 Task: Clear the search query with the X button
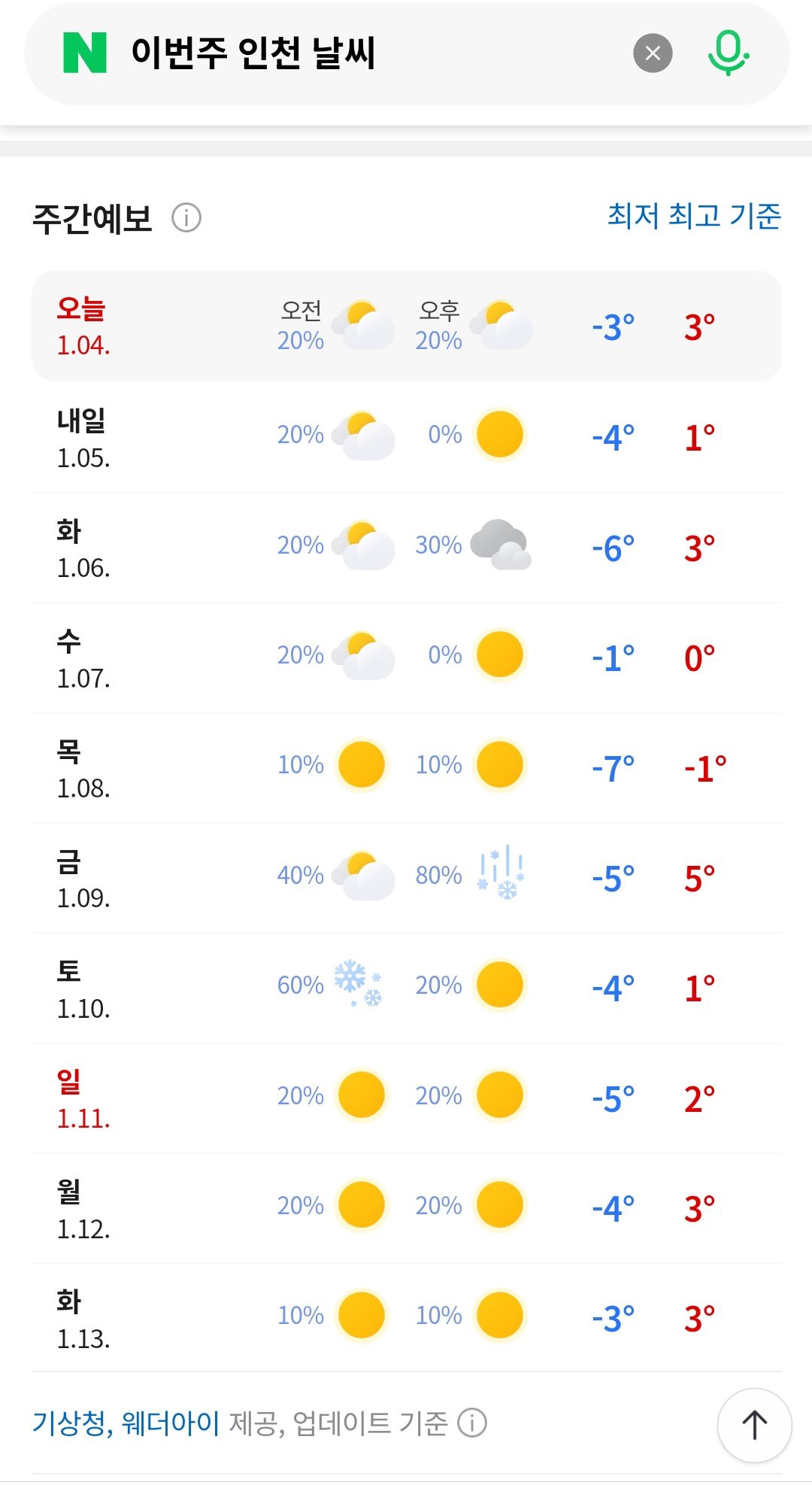(653, 53)
